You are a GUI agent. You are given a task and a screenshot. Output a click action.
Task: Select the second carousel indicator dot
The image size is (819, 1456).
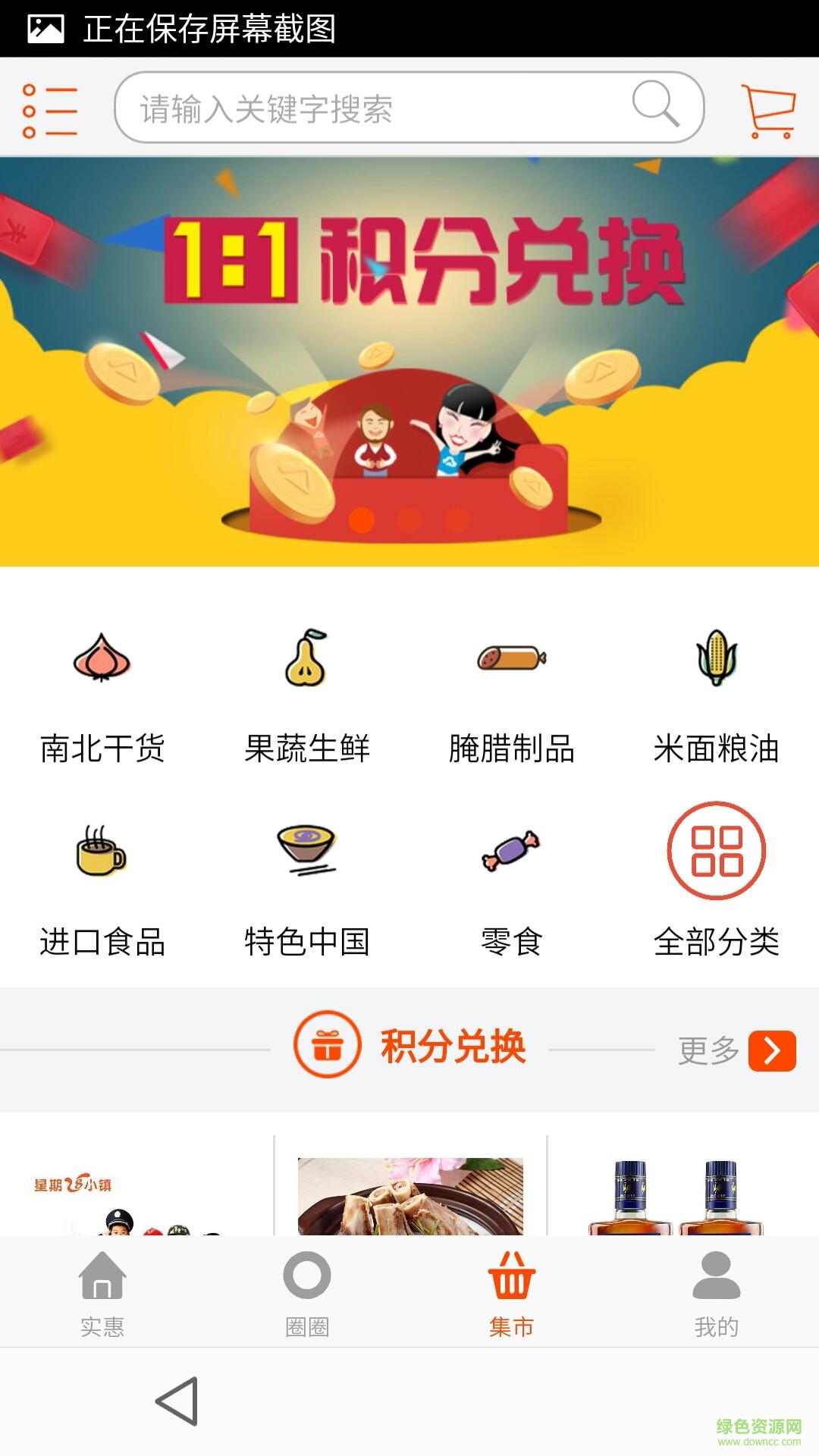tap(409, 522)
